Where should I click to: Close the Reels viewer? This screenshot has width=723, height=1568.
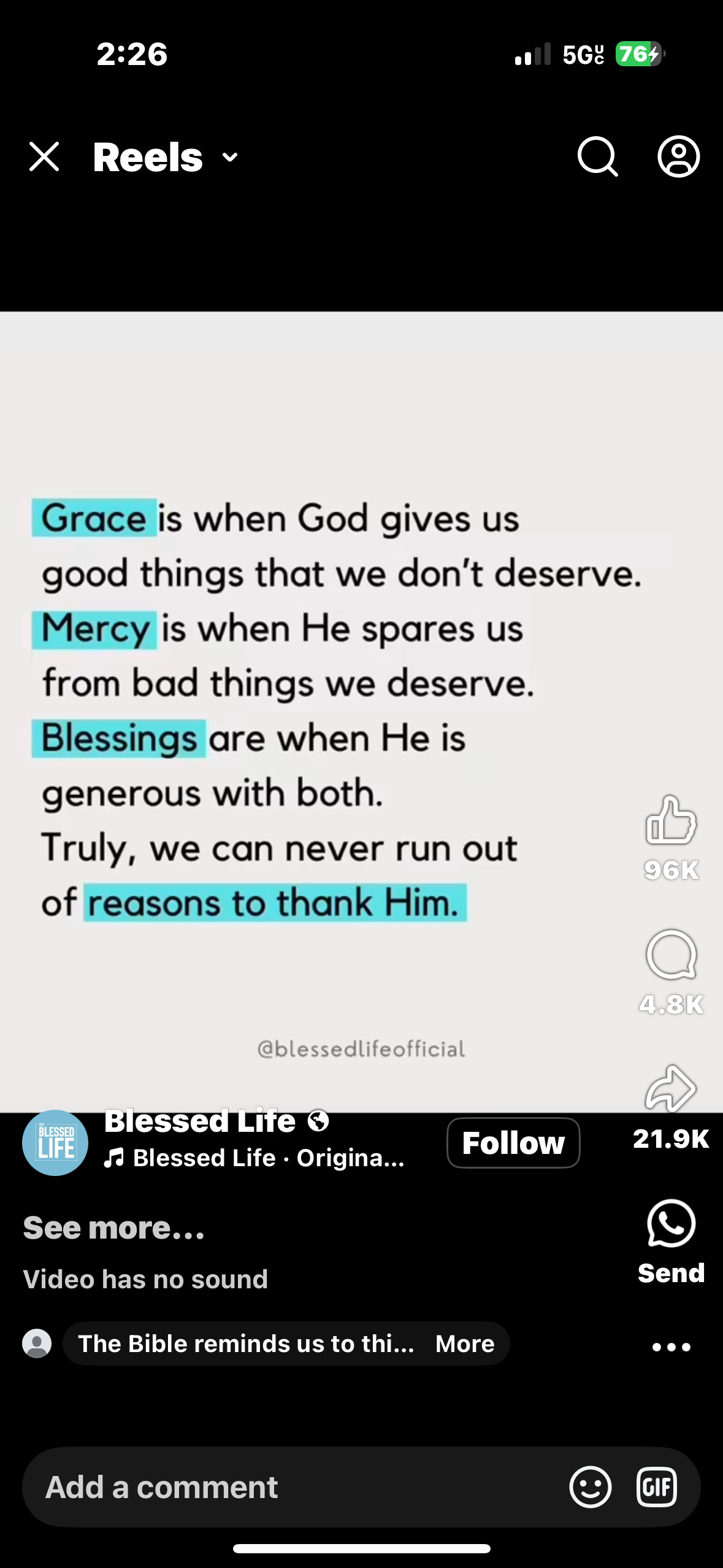click(44, 156)
